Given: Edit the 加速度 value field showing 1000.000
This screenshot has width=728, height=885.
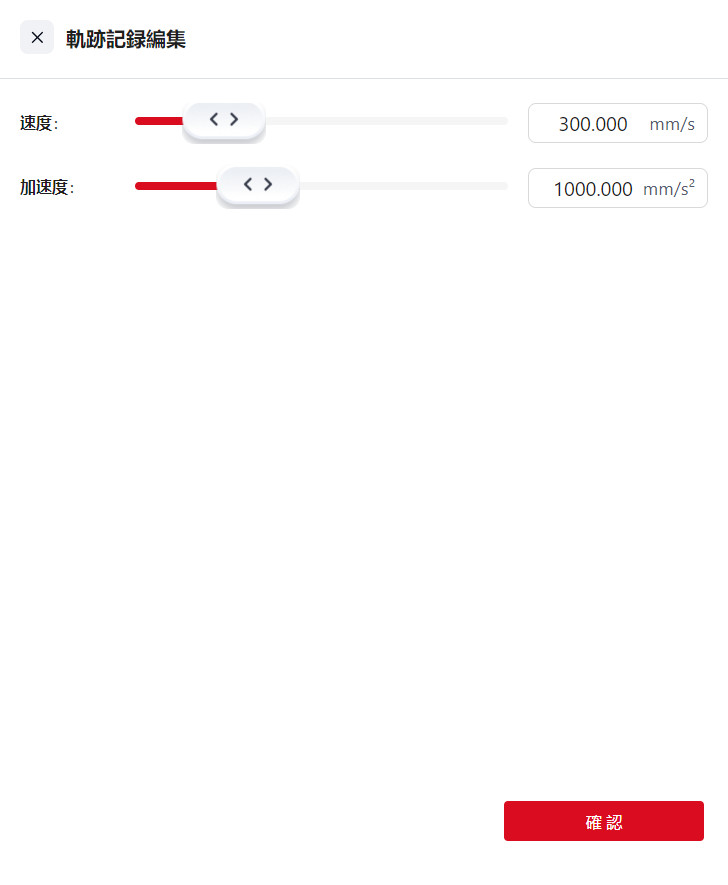Looking at the screenshot, I should pos(592,189).
